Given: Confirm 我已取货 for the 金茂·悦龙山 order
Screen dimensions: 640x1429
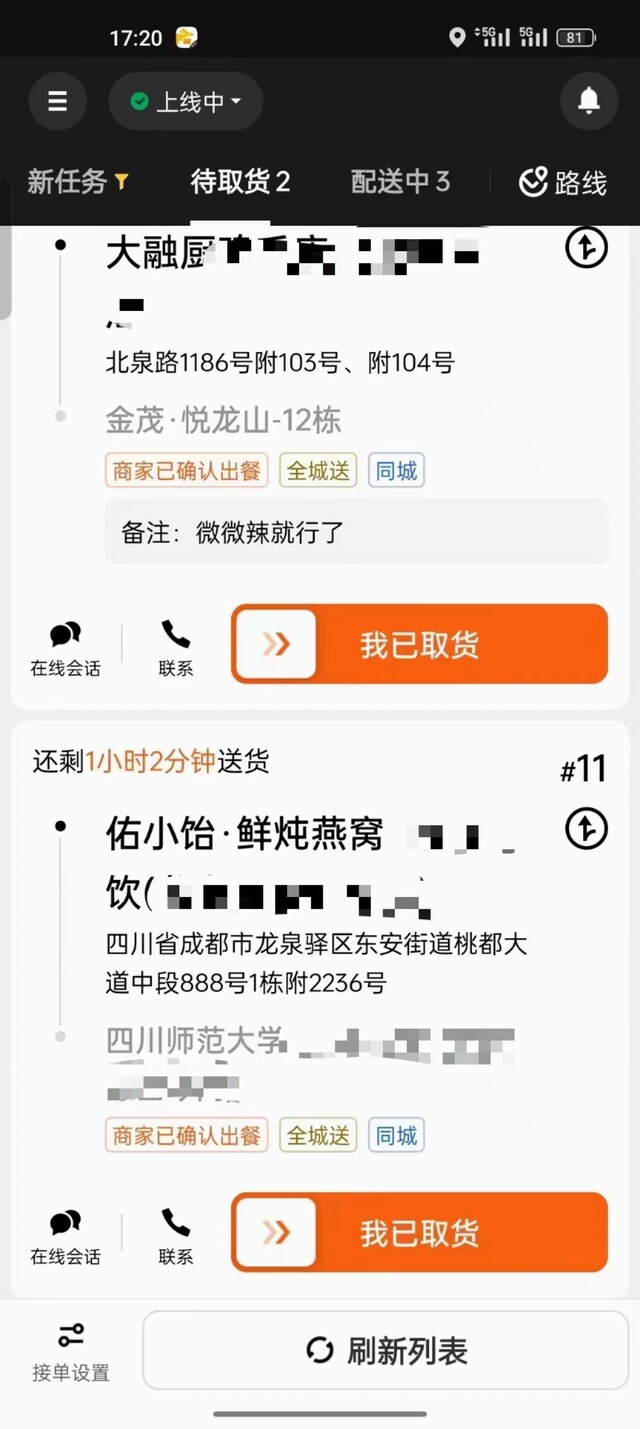Looking at the screenshot, I should point(420,644).
